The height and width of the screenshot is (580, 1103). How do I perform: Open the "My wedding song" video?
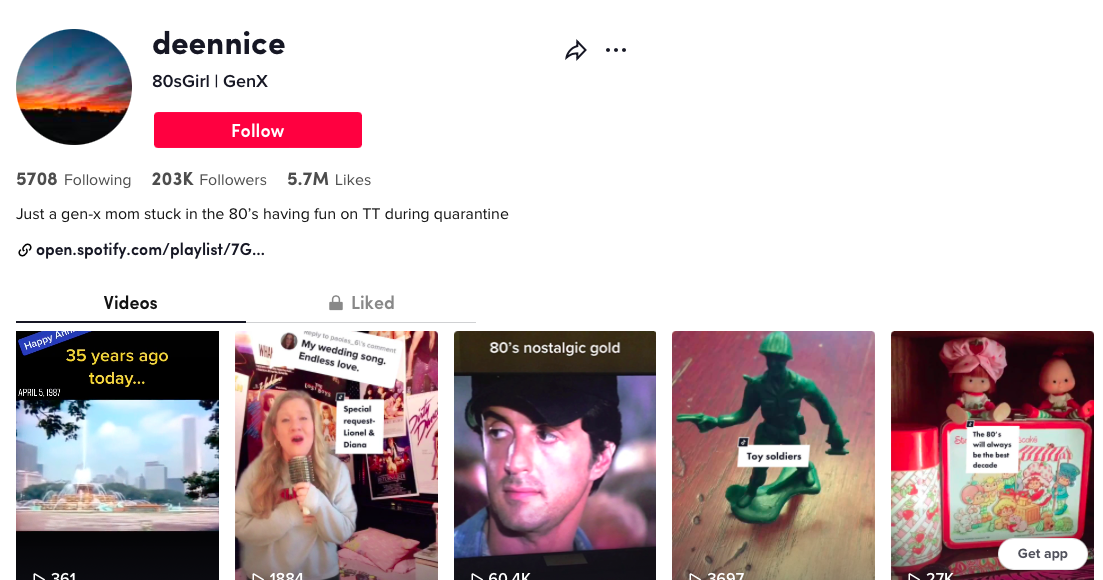point(336,455)
